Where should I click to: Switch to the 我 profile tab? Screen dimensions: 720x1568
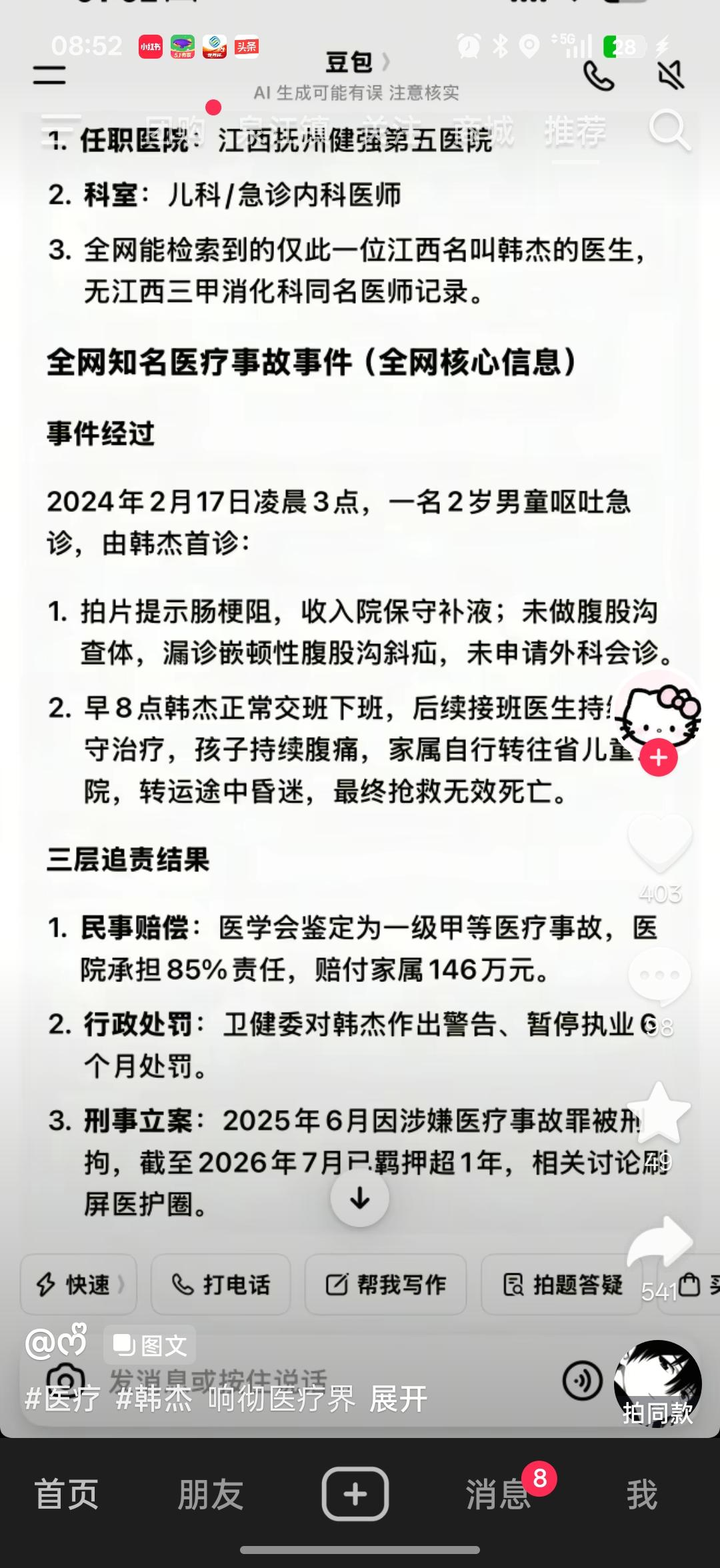641,1494
